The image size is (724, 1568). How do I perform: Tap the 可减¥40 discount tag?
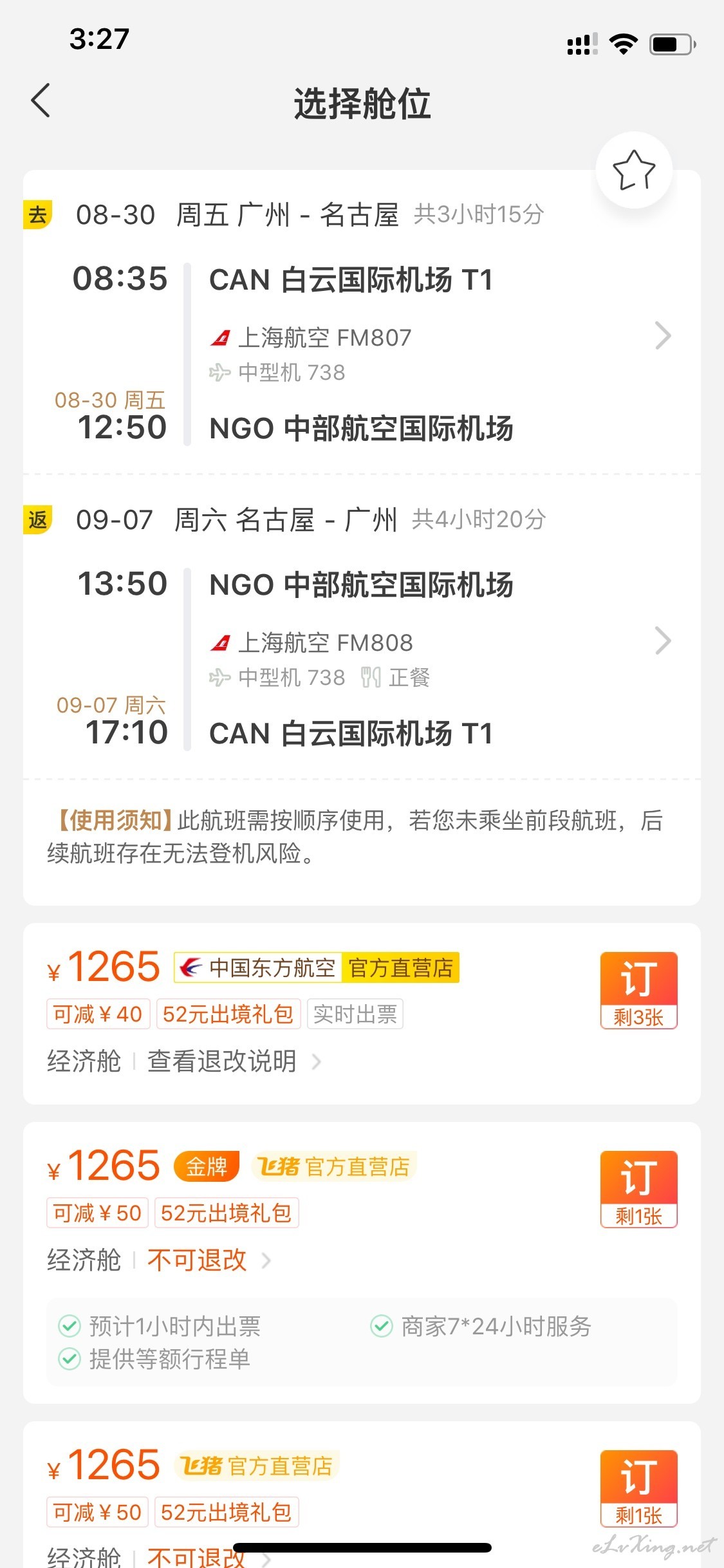pyautogui.click(x=98, y=1014)
